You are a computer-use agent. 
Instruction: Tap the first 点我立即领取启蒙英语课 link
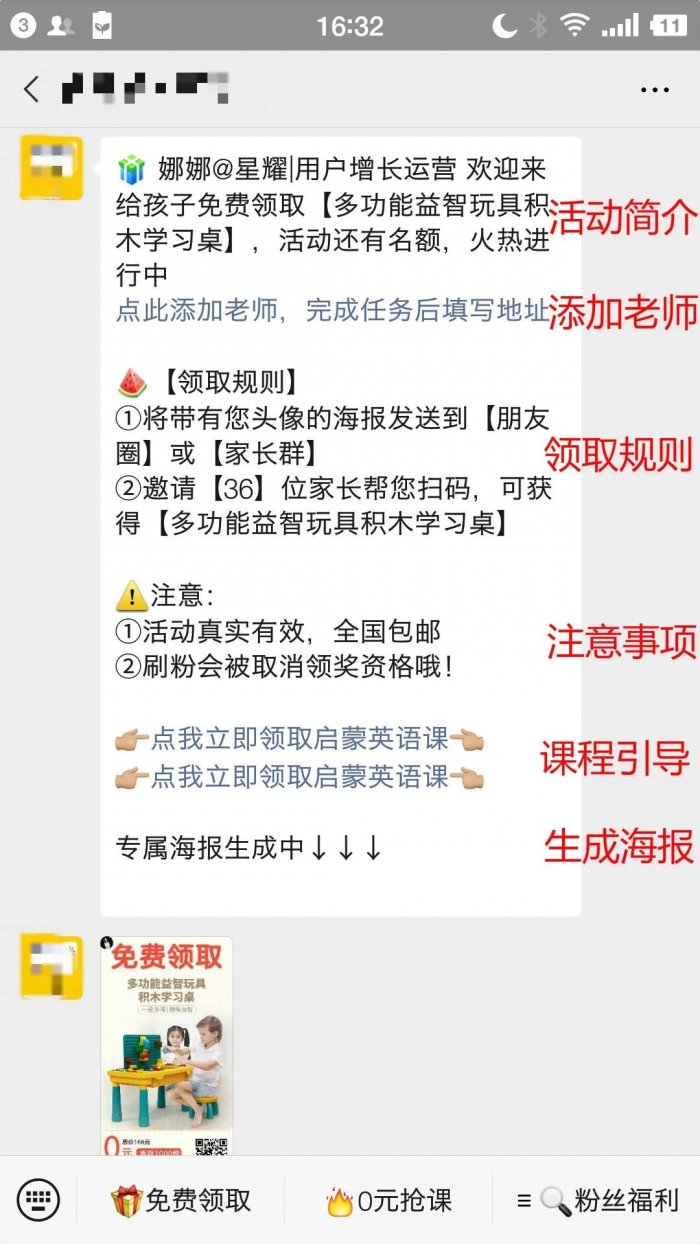300,739
